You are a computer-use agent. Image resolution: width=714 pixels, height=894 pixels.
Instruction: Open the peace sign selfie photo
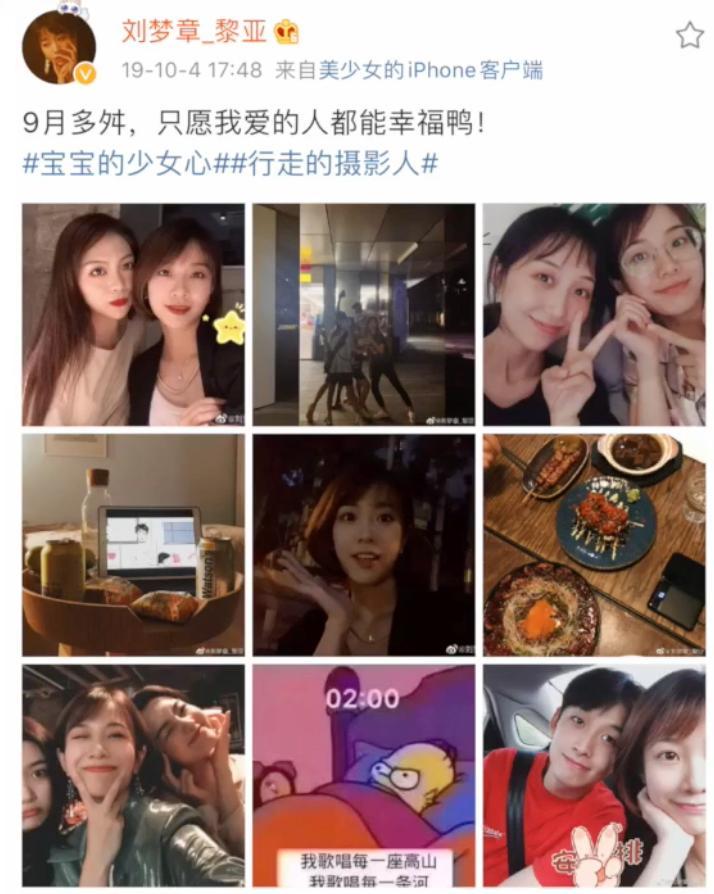[593, 315]
